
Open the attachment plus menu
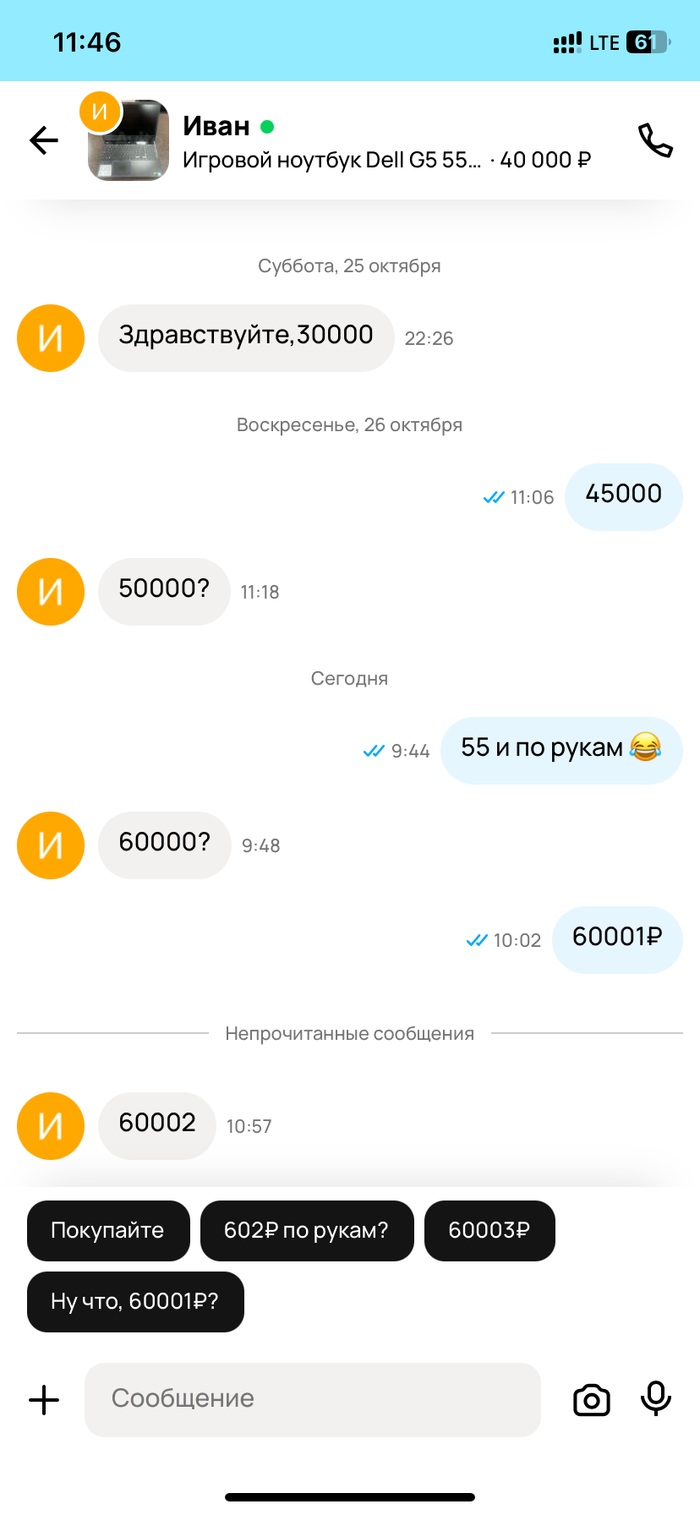pyautogui.click(x=44, y=1400)
